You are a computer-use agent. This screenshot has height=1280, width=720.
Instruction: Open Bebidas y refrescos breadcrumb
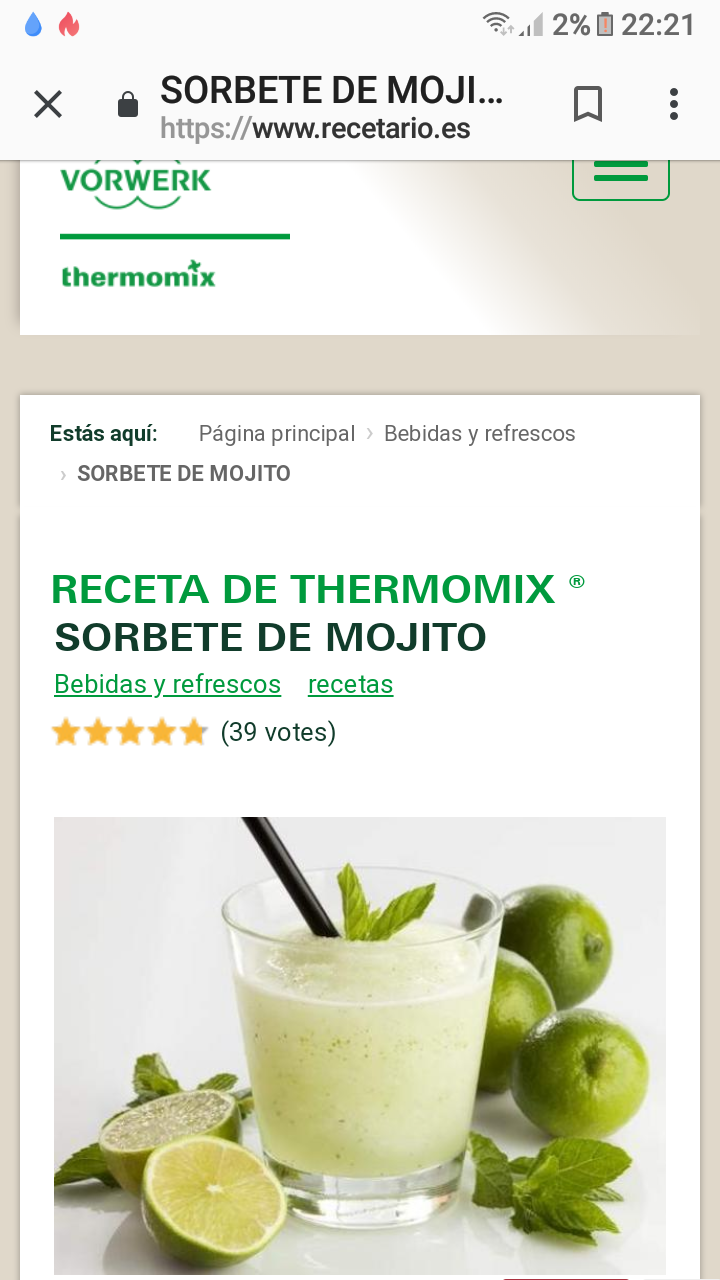480,434
